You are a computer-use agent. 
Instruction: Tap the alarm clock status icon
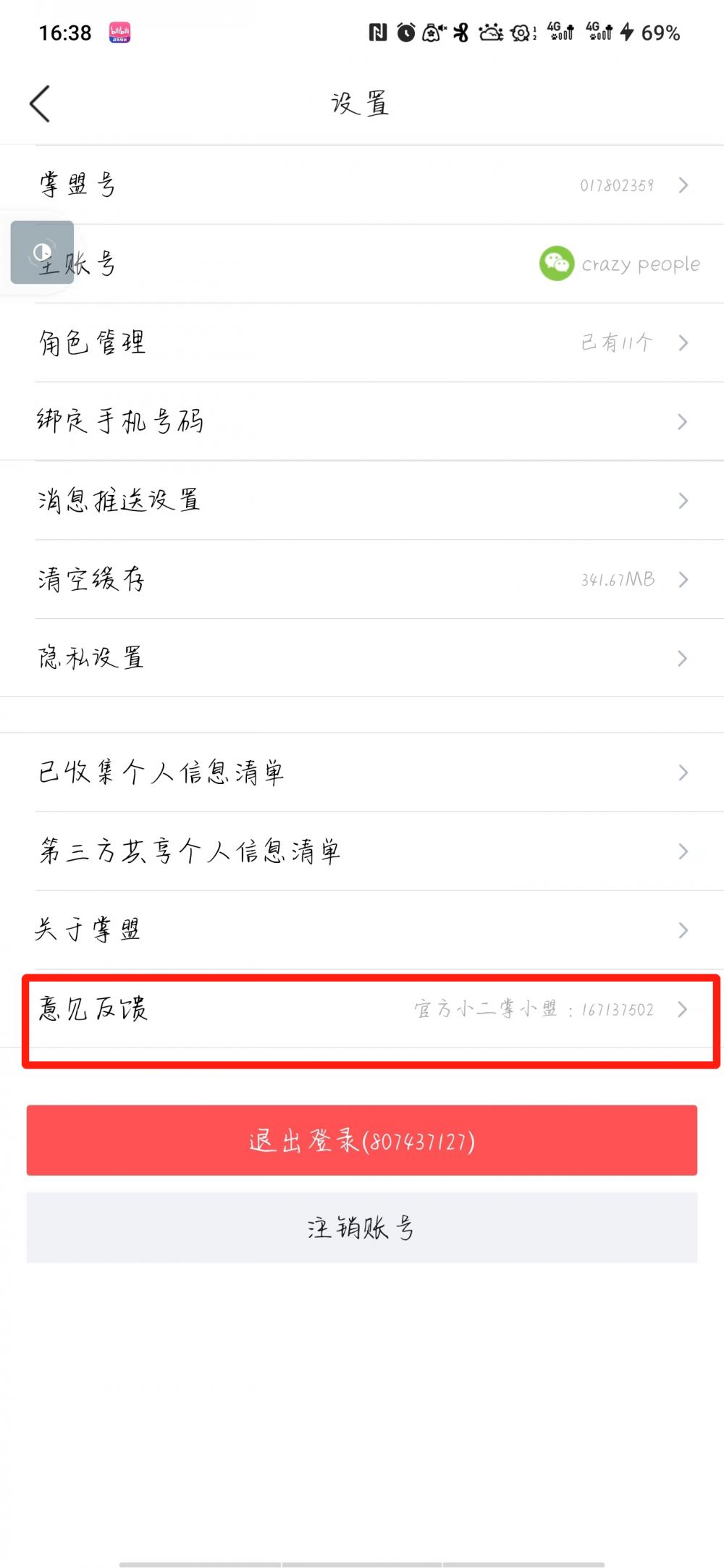(x=407, y=32)
